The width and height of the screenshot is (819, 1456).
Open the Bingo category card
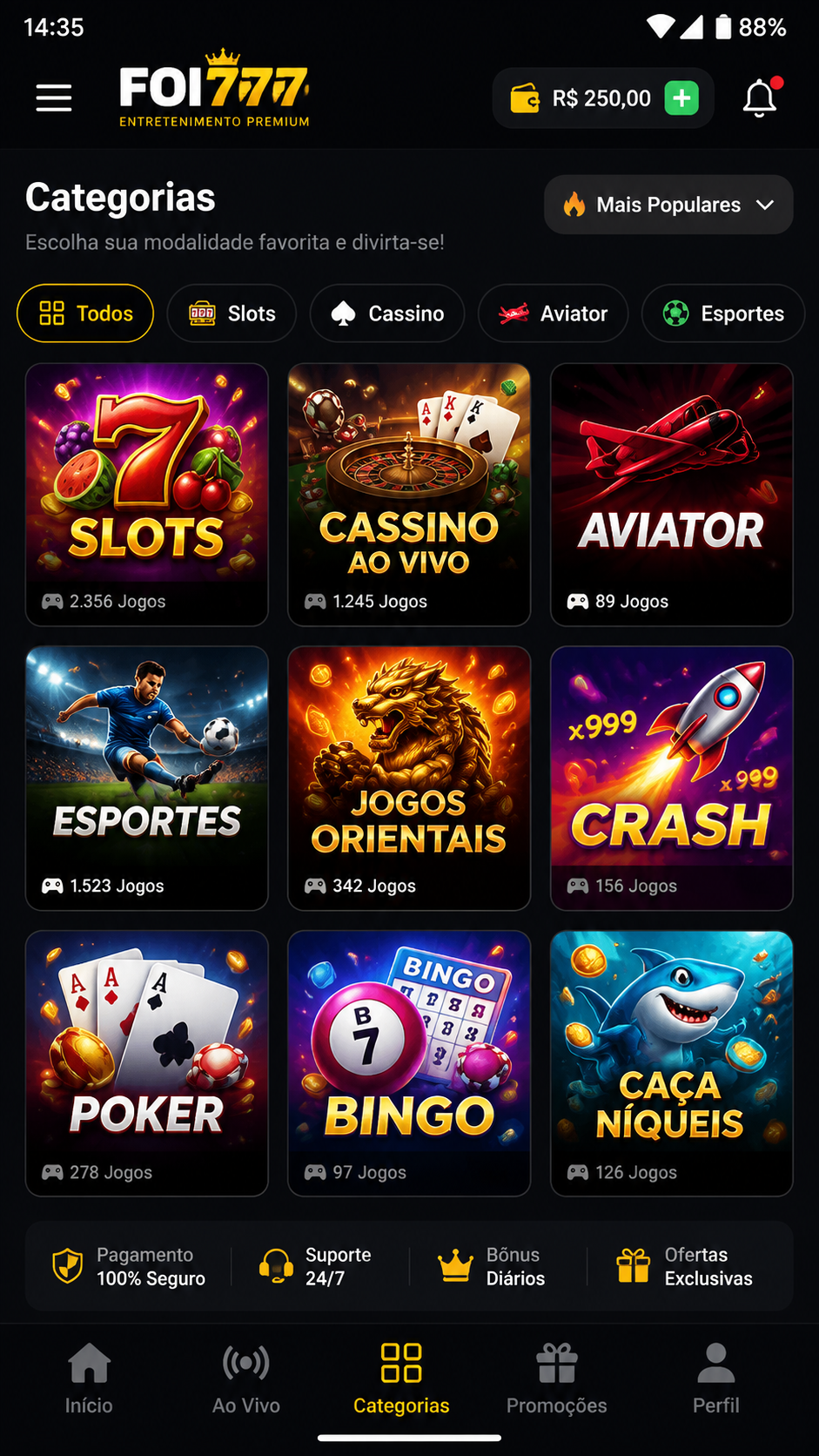[x=409, y=1063]
